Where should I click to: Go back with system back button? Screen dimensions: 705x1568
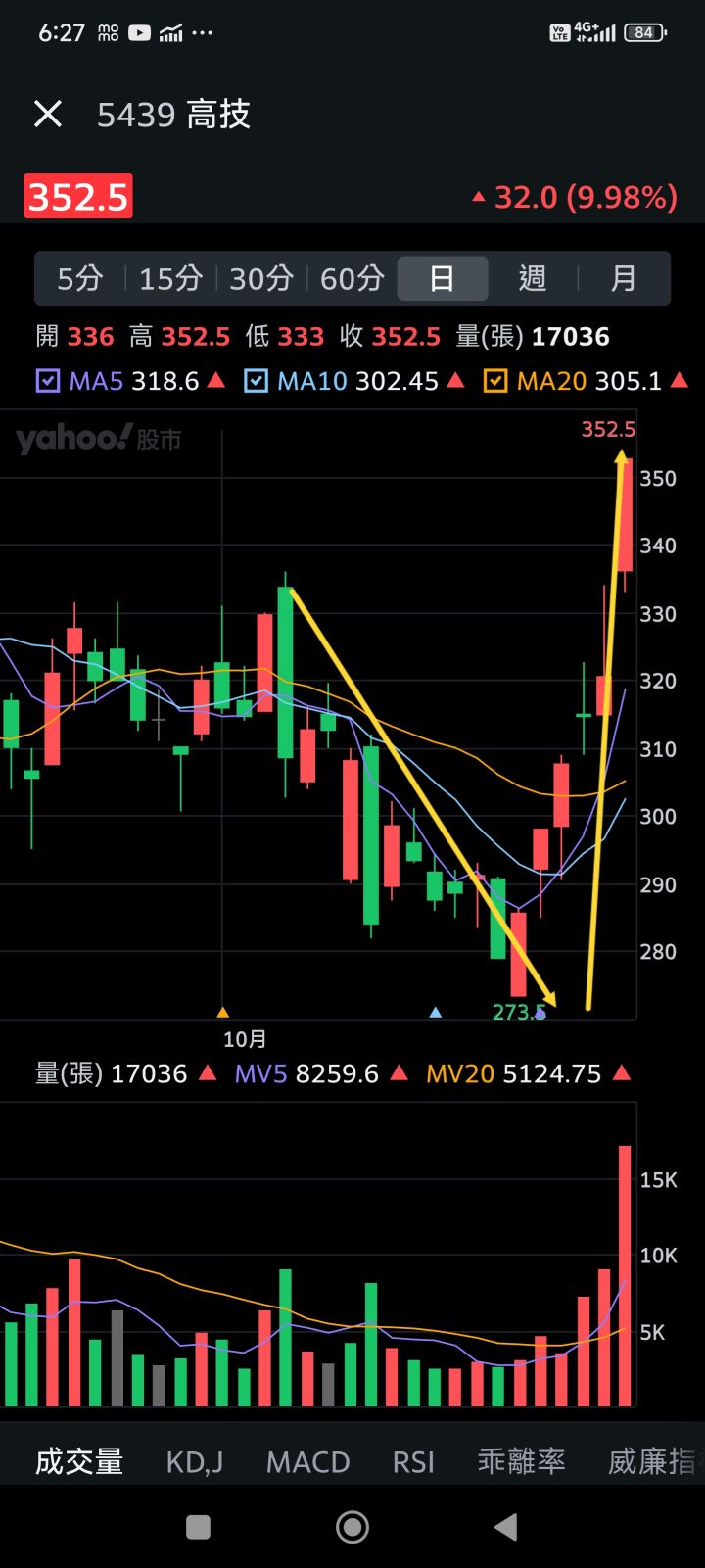(x=505, y=1526)
